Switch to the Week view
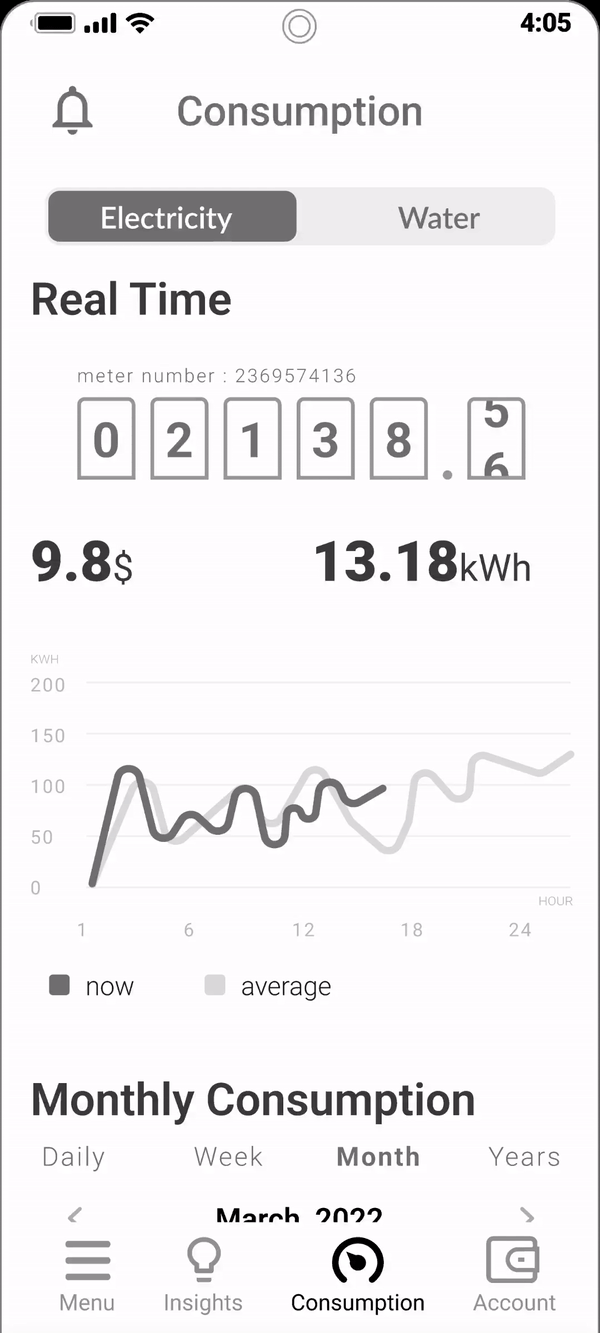 pyautogui.click(x=228, y=1157)
